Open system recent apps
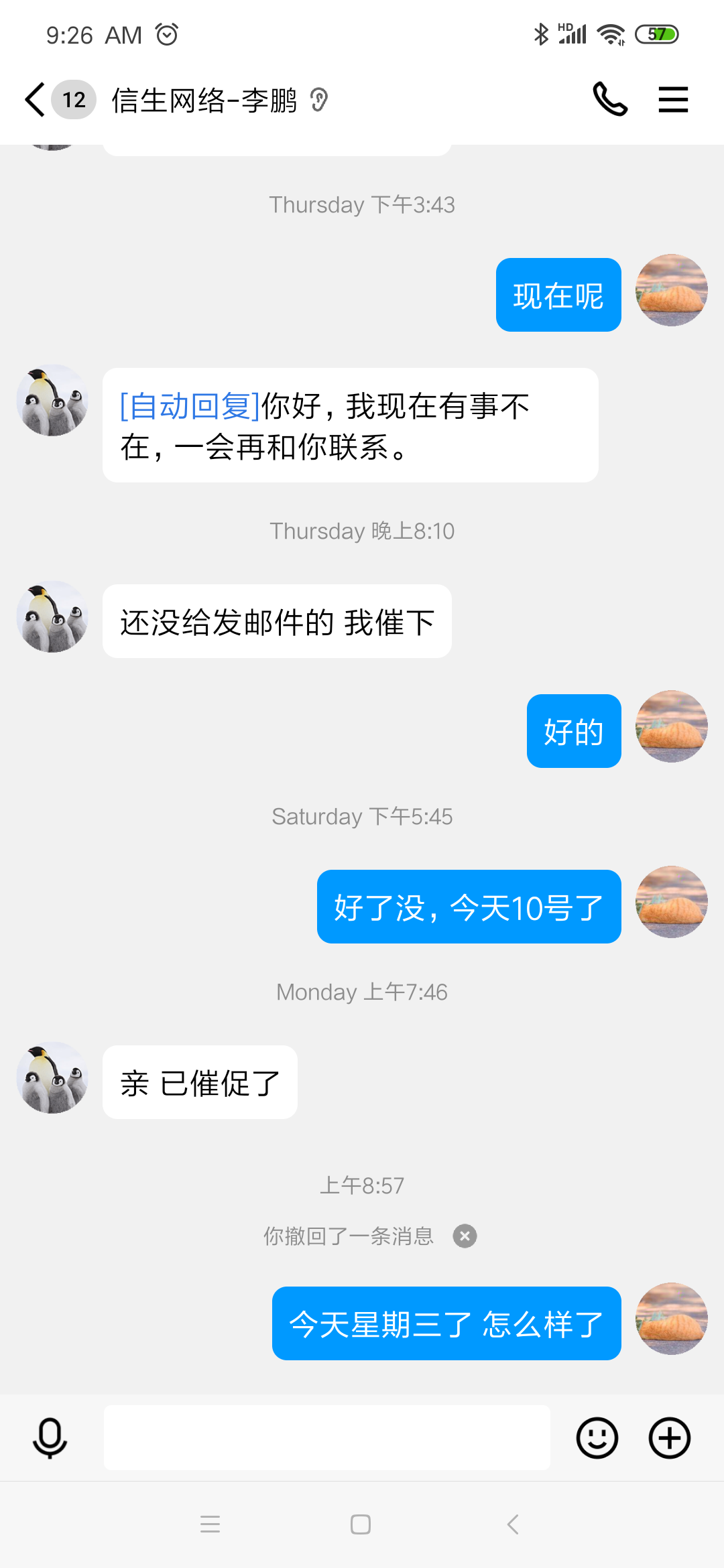Image resolution: width=724 pixels, height=1568 pixels. click(210, 1524)
